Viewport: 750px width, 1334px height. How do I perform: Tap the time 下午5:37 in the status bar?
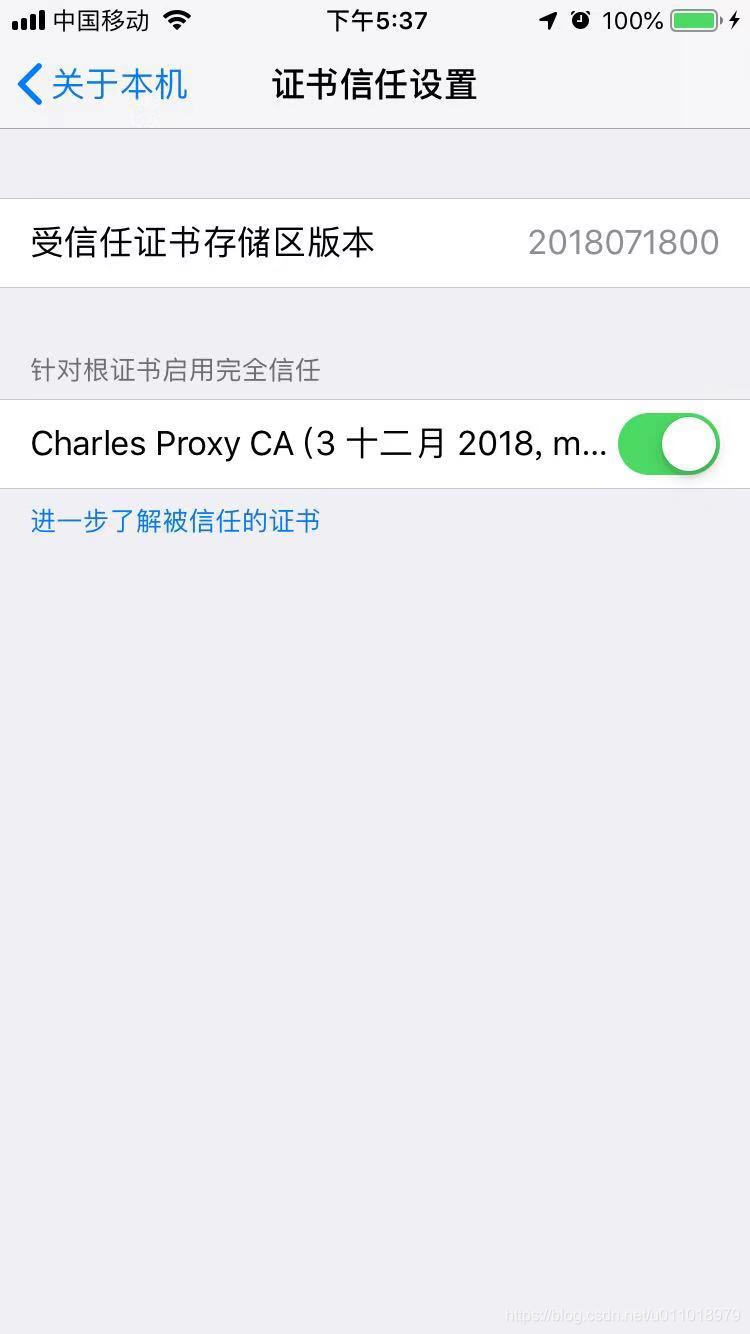377,20
